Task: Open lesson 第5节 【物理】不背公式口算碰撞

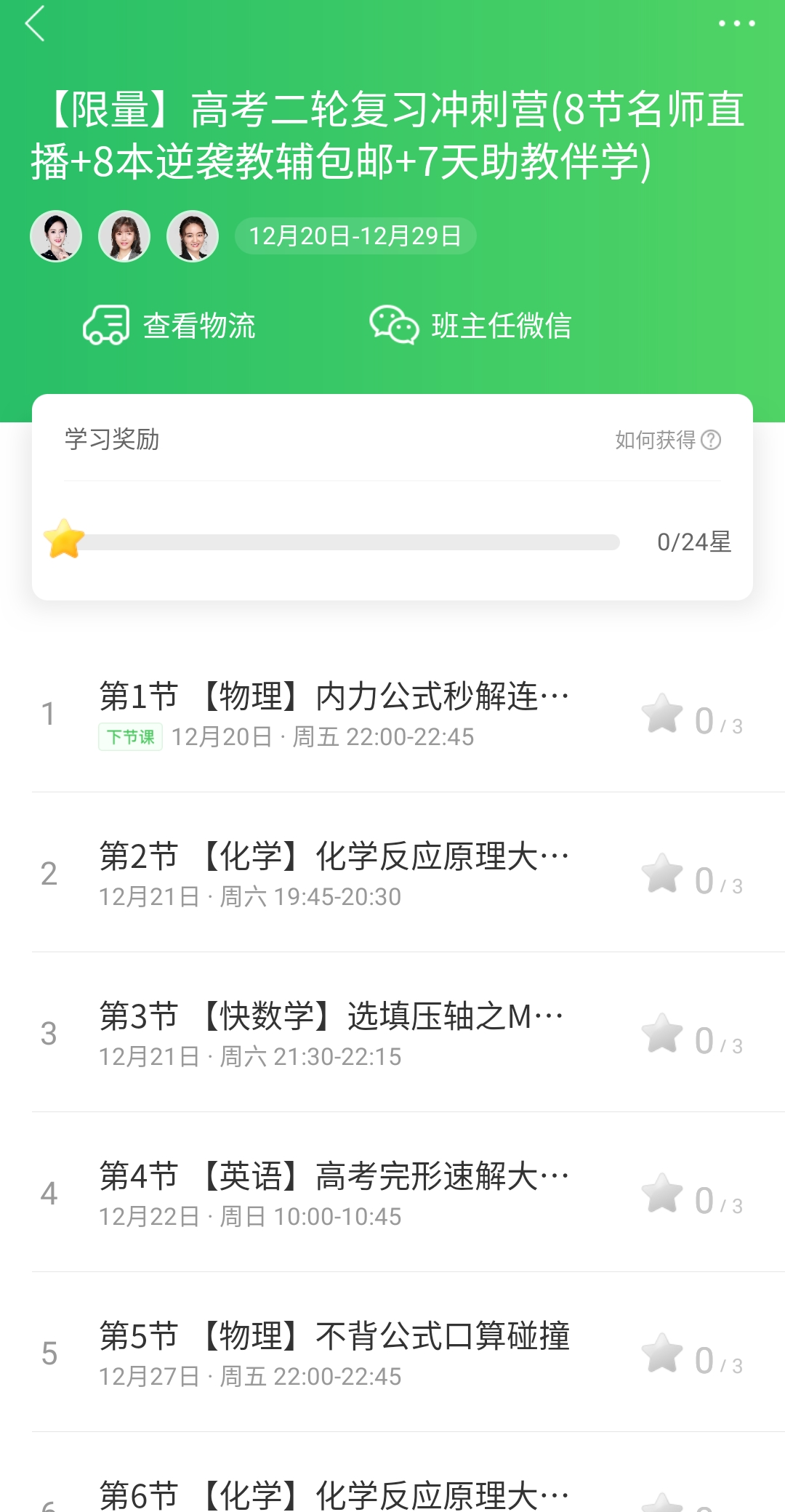Action: point(334,1354)
